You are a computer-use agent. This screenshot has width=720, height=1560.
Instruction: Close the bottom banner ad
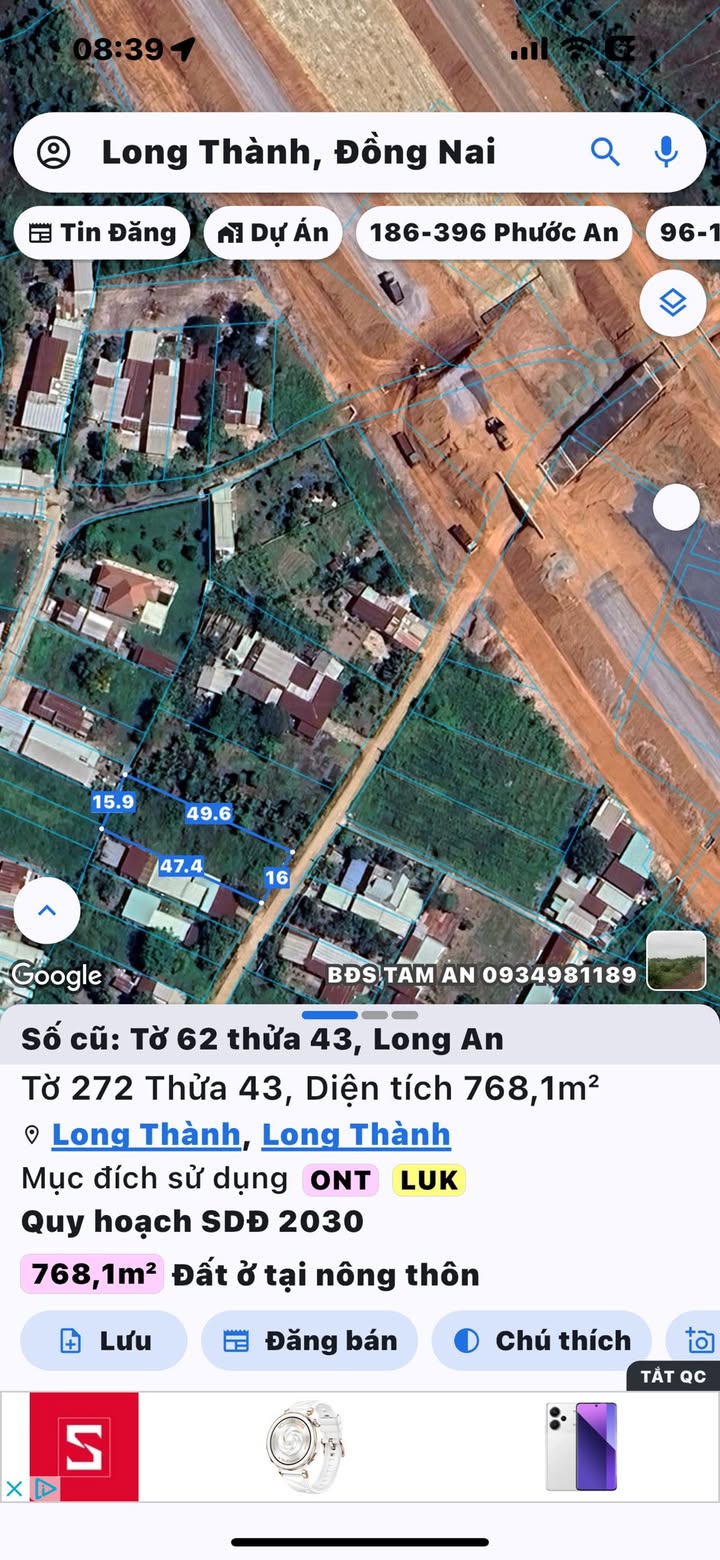click(14, 1489)
